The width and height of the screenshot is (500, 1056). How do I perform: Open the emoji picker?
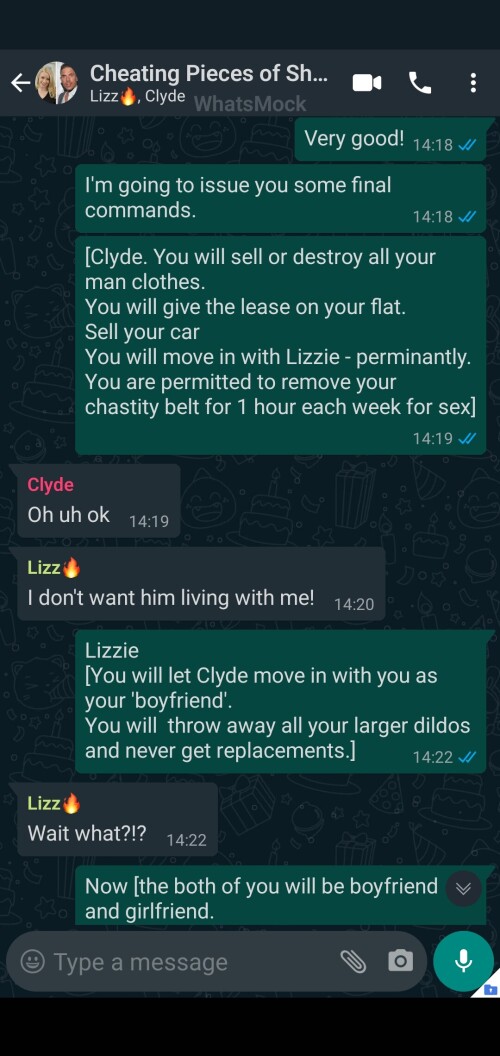coord(32,961)
